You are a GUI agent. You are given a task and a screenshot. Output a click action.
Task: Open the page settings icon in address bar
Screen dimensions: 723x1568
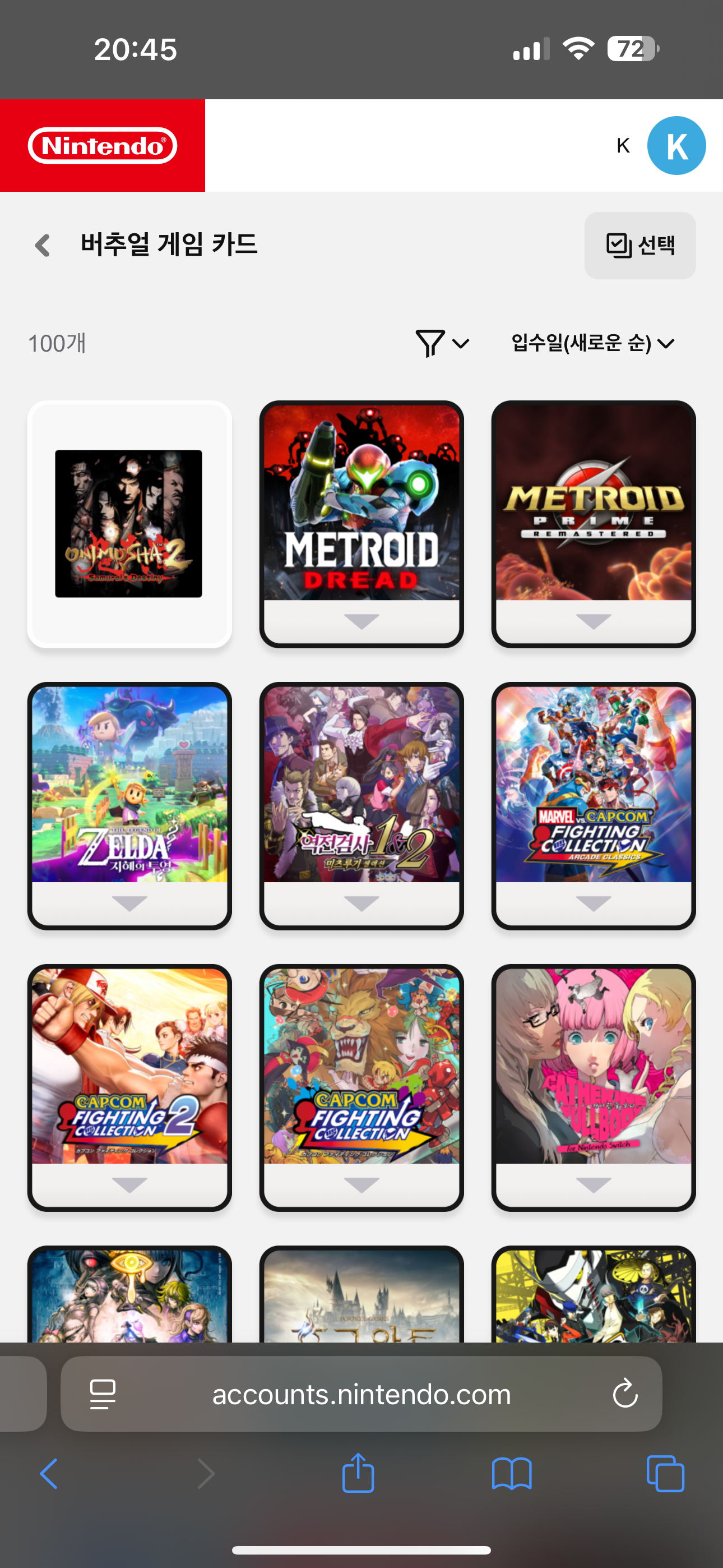click(x=102, y=1394)
